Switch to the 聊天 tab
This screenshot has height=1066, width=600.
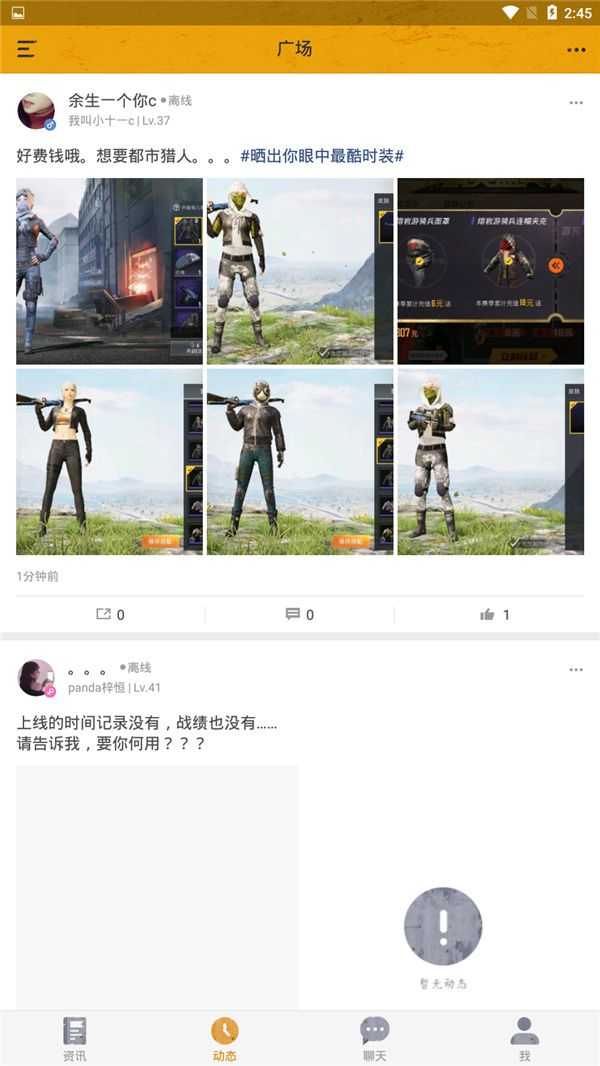tap(375, 1038)
